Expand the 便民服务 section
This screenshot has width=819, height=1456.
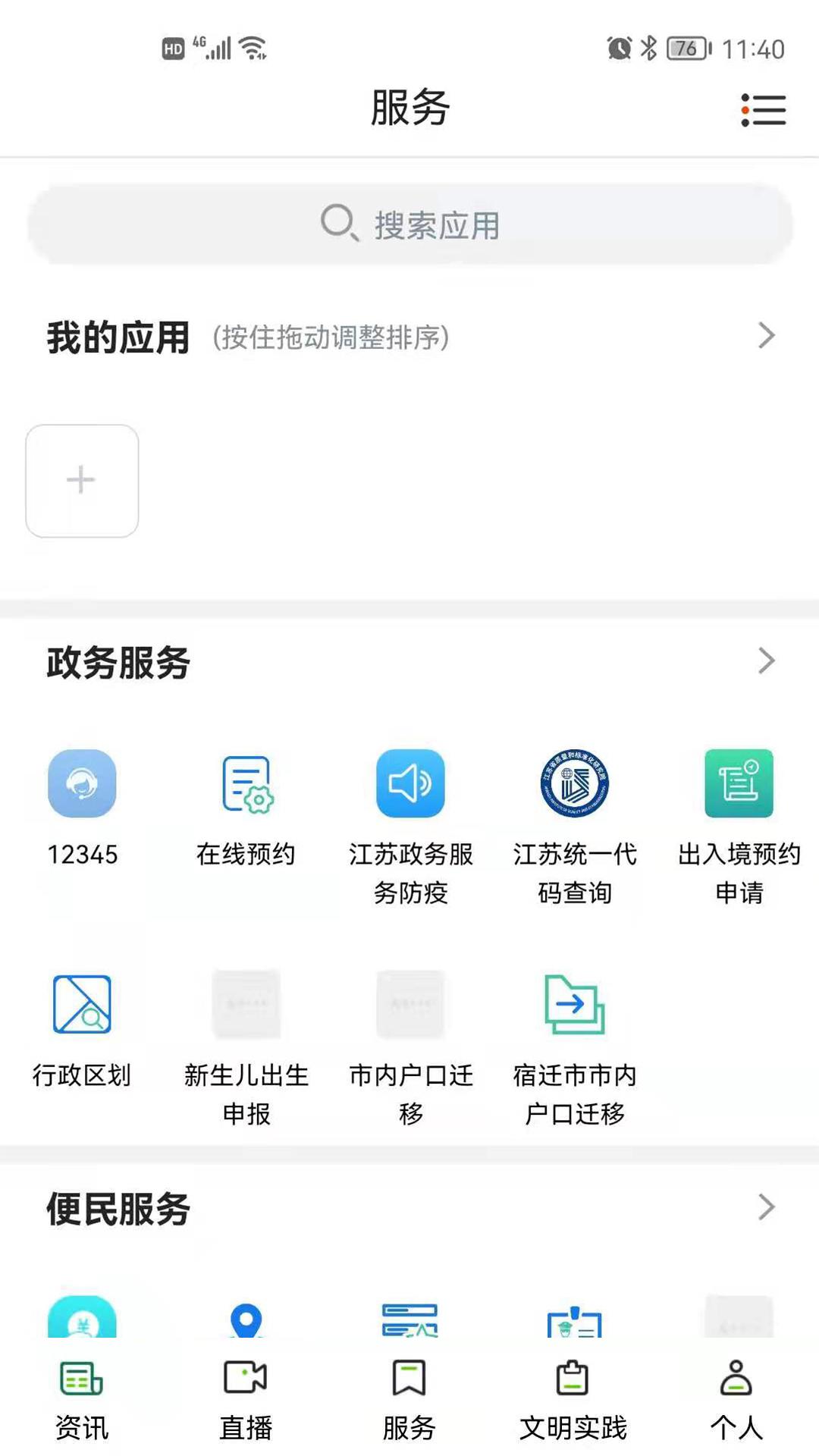pyautogui.click(x=765, y=1207)
